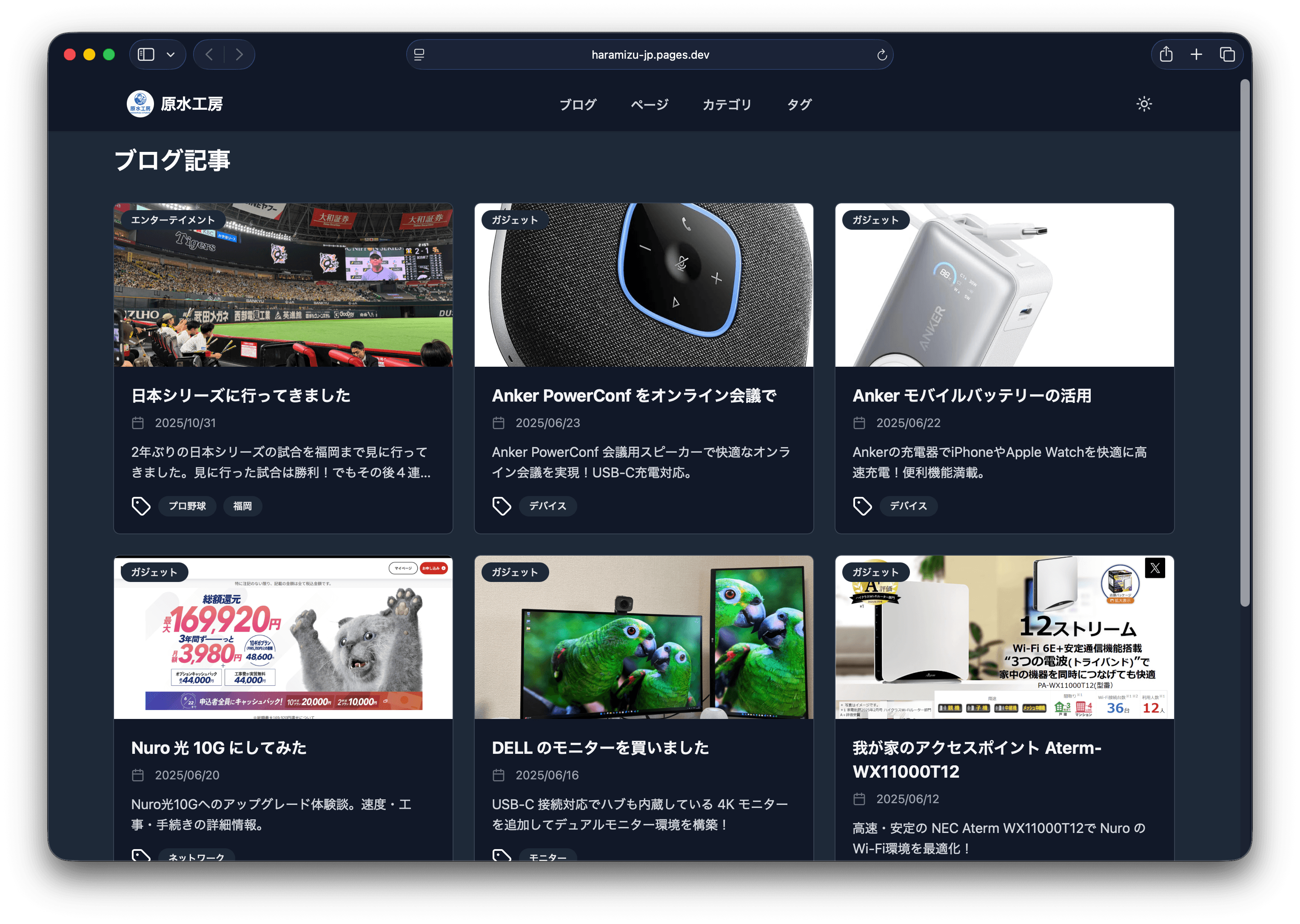Go to the タグ page

coord(799,105)
